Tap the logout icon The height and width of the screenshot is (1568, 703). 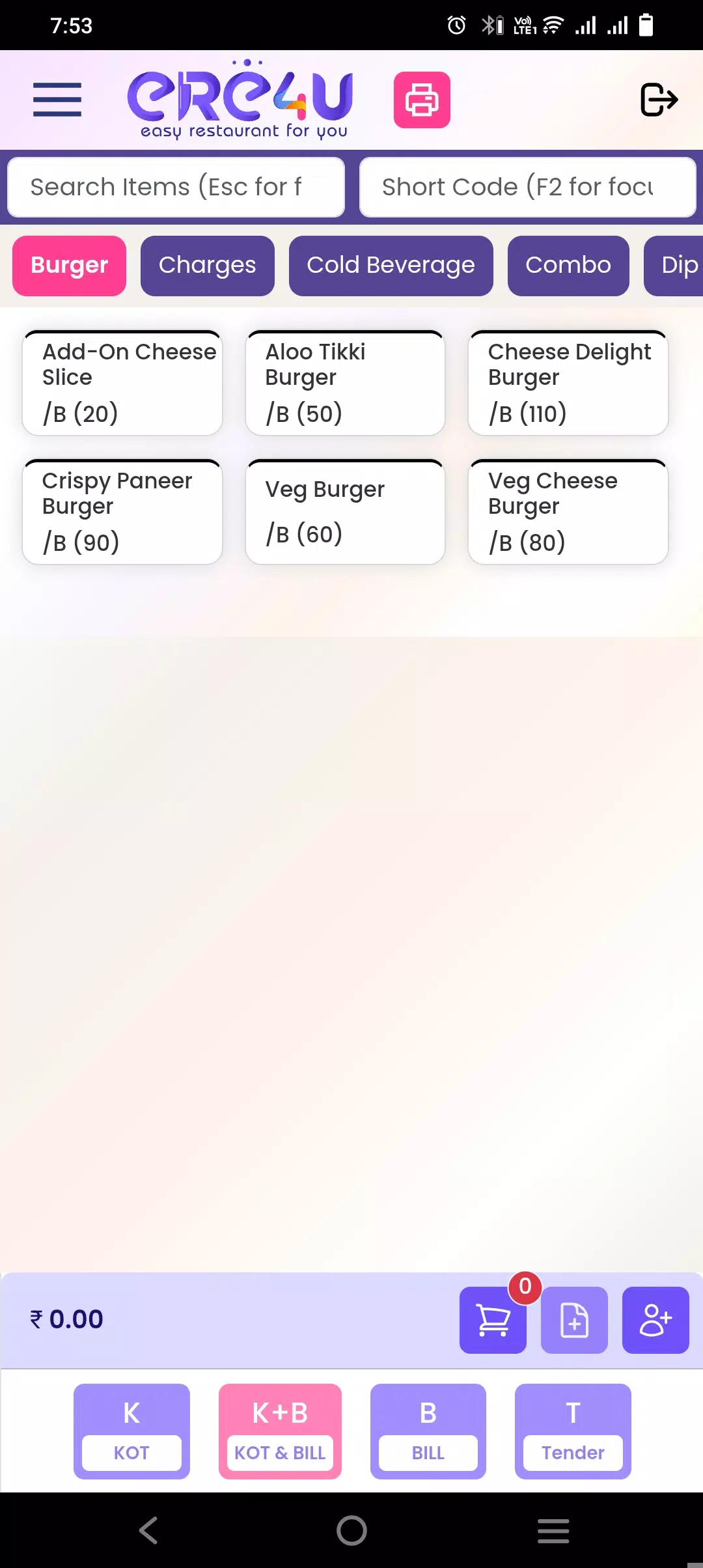click(659, 100)
